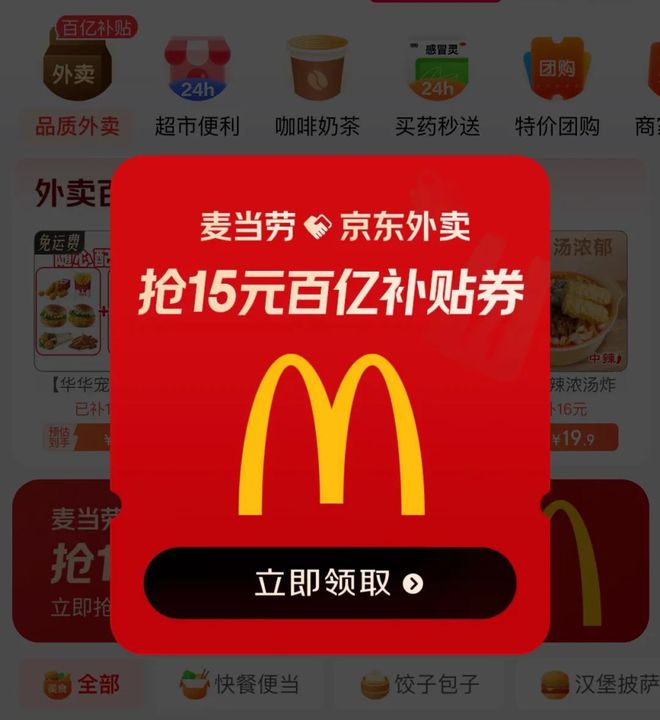
Task: Claim the coupon with 立即领取
Action: tap(330, 583)
